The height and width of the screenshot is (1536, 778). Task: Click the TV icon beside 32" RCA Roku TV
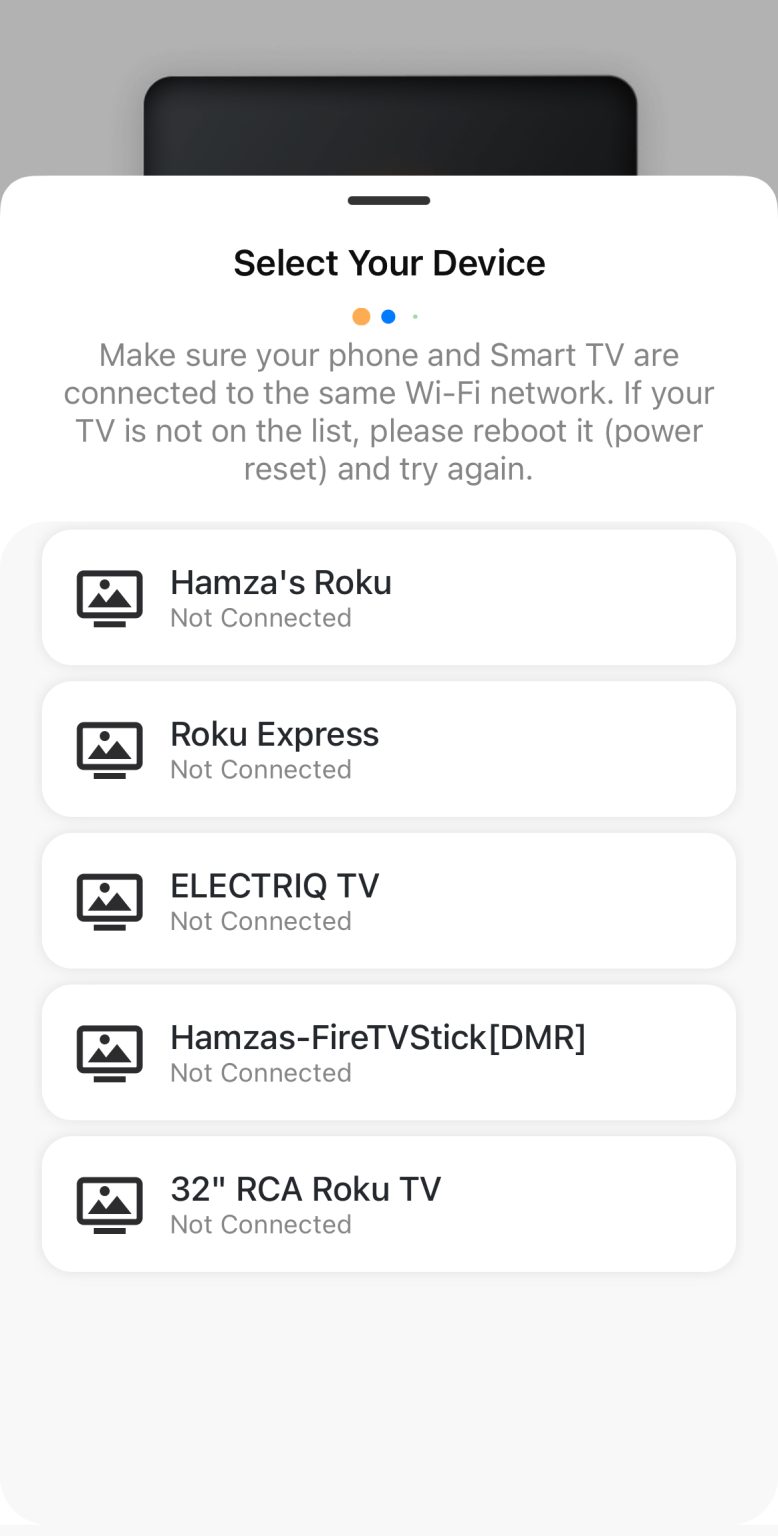tap(110, 1204)
